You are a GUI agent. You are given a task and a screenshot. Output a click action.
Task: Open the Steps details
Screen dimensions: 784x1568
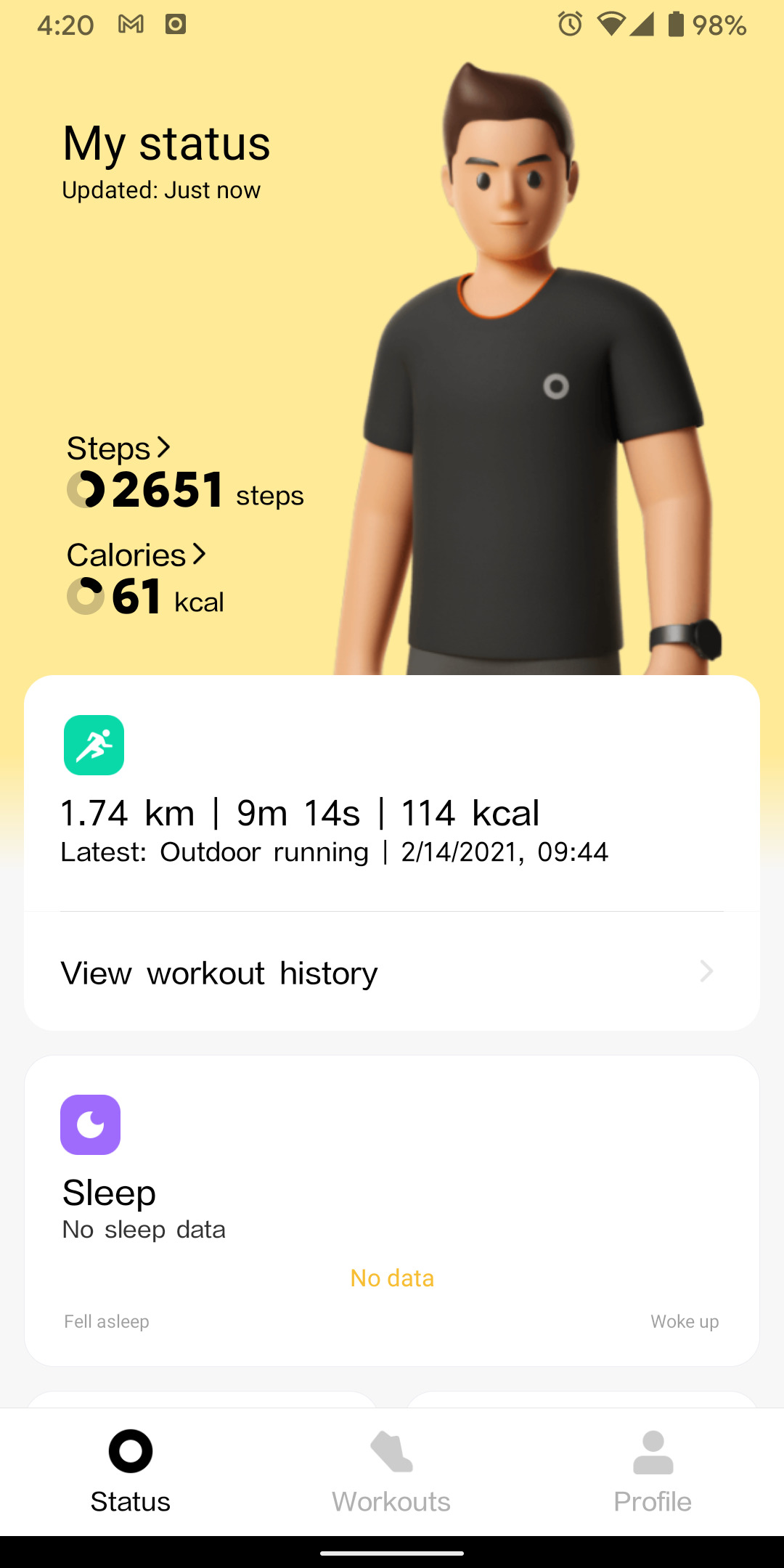point(119,449)
